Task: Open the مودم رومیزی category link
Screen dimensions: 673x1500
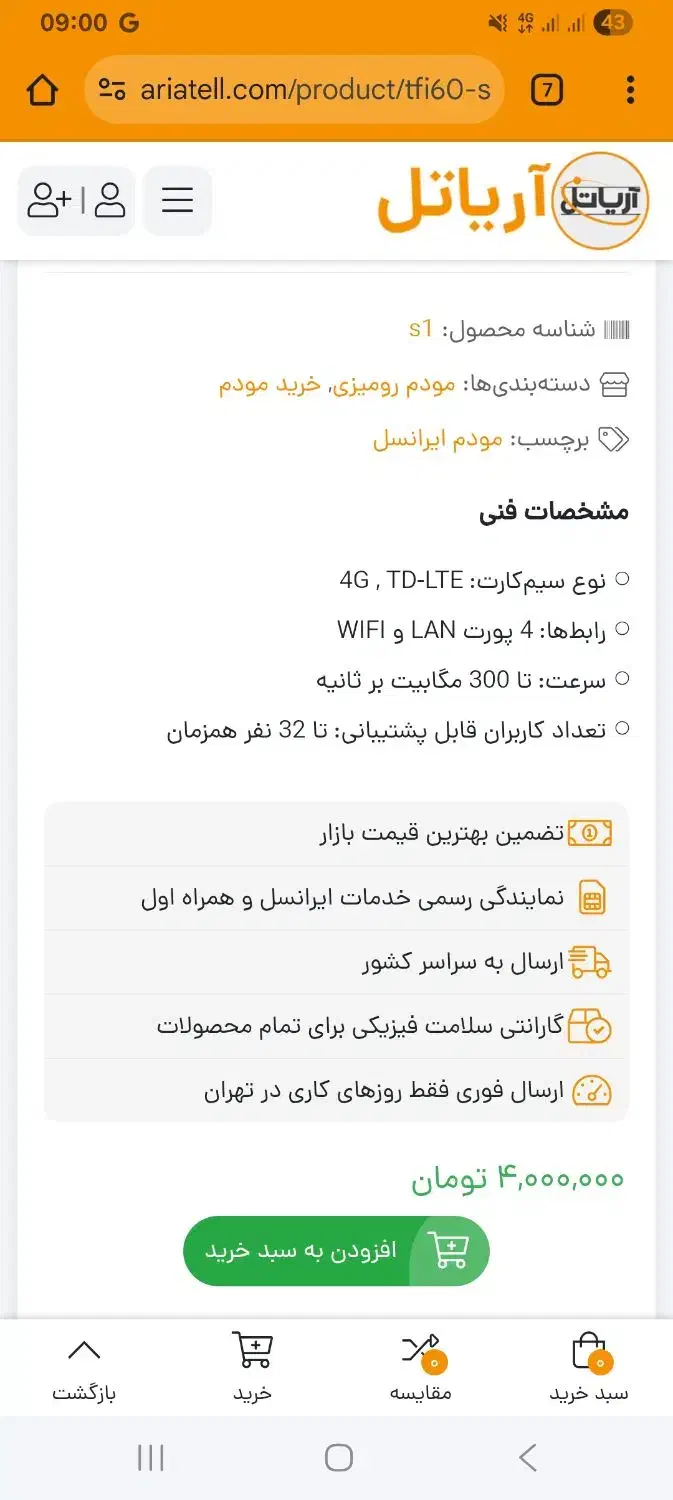Action: coord(393,384)
